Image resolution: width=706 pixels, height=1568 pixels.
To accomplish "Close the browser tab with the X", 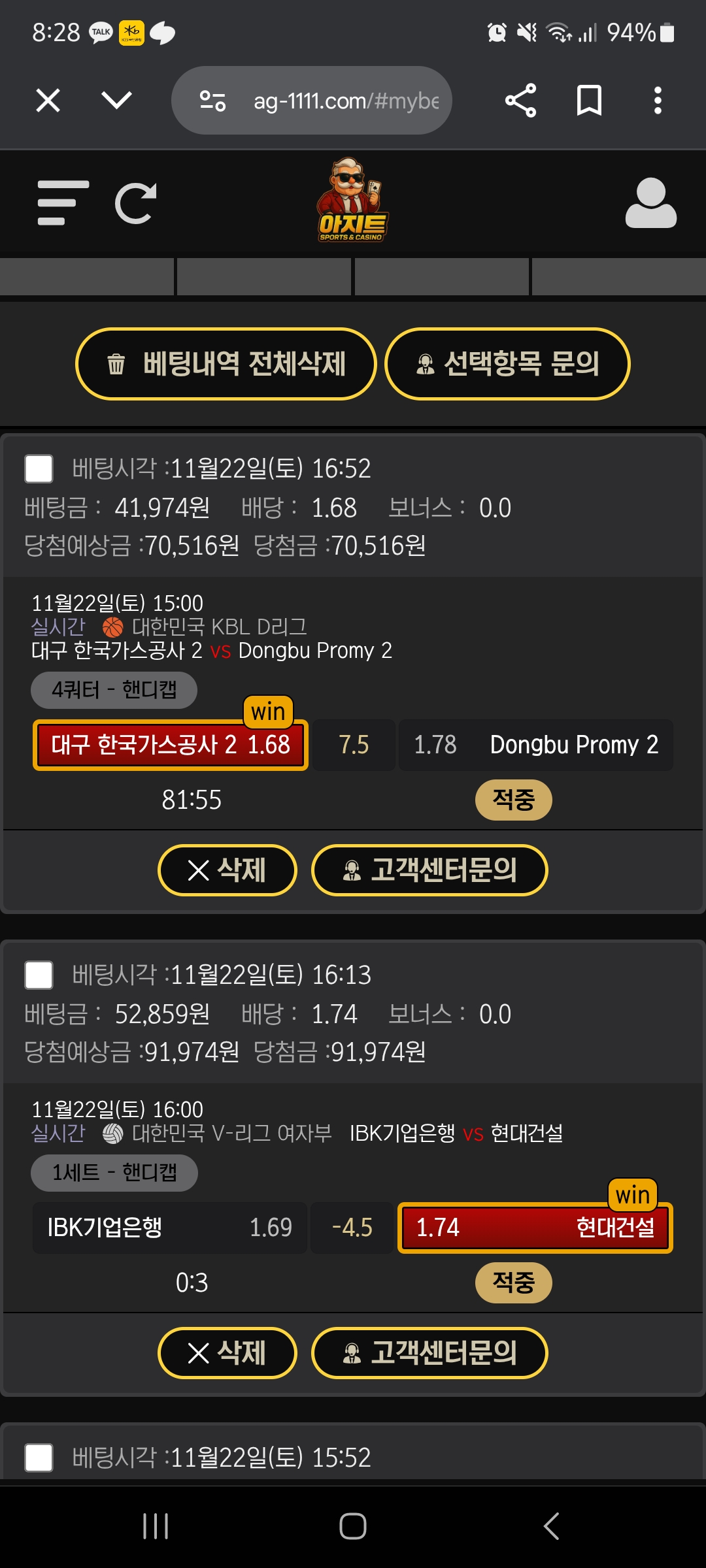I will pyautogui.click(x=48, y=101).
